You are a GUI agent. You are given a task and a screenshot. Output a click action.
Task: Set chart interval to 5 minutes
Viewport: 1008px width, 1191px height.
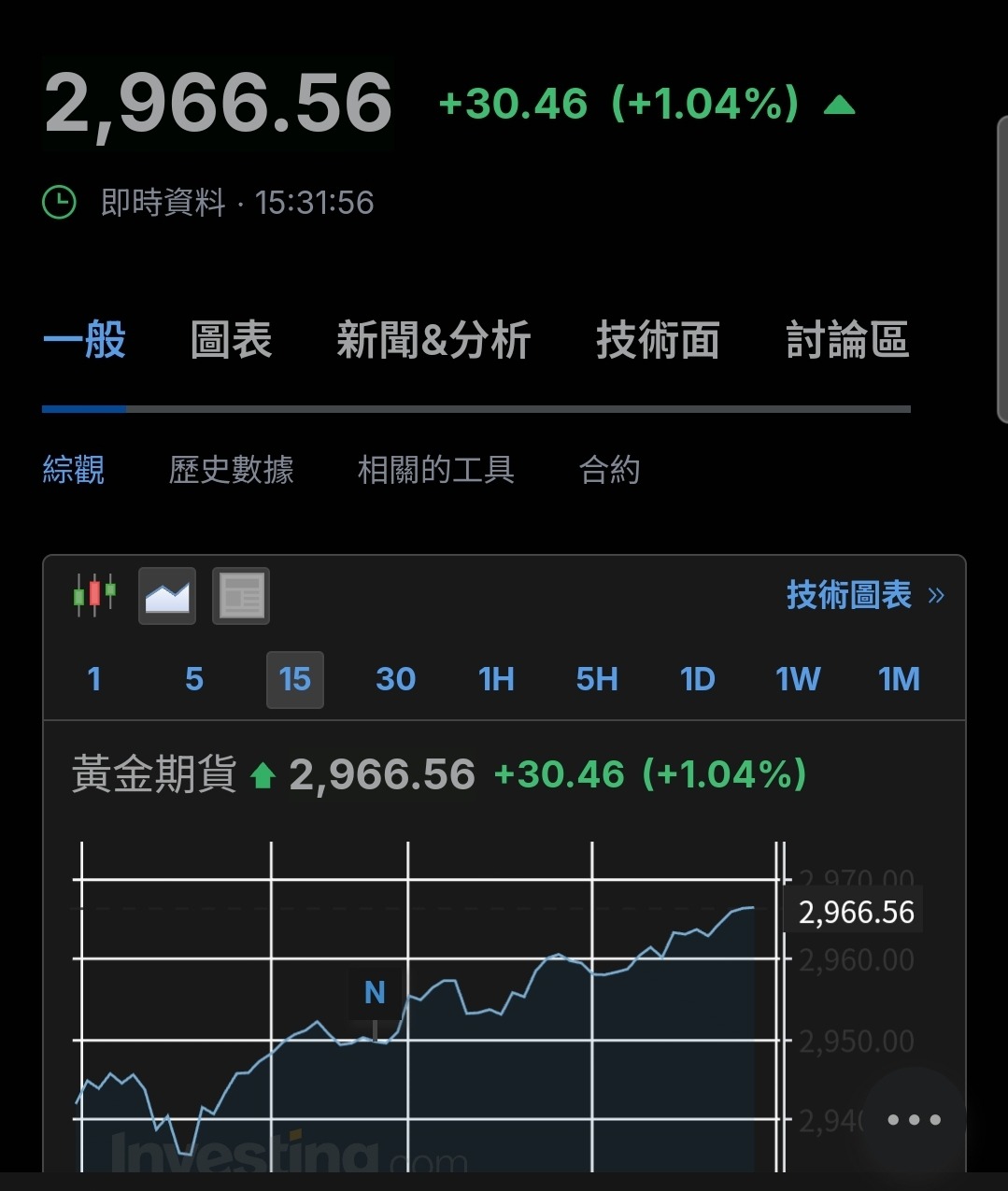pyautogui.click(x=194, y=679)
